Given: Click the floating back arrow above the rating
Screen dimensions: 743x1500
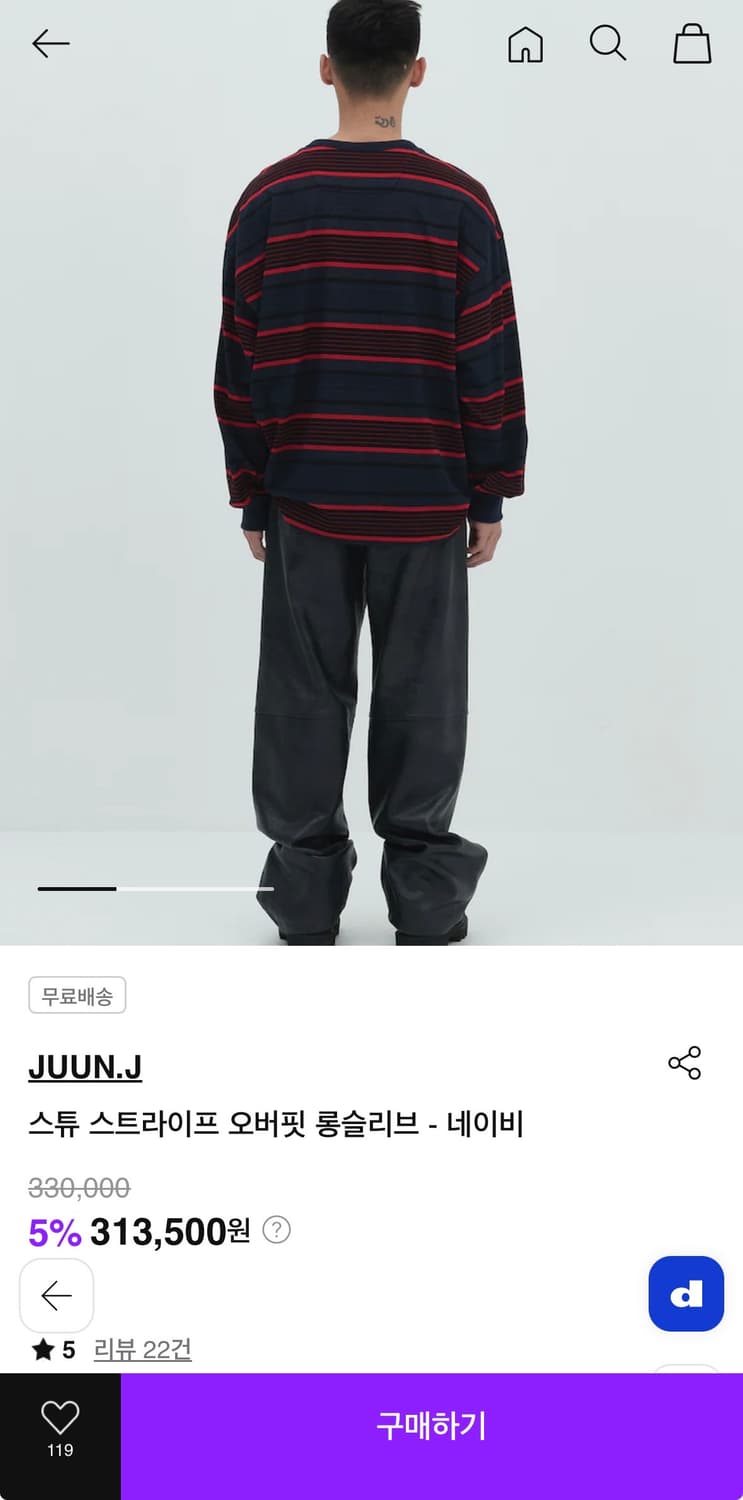Looking at the screenshot, I should click(x=56, y=1295).
